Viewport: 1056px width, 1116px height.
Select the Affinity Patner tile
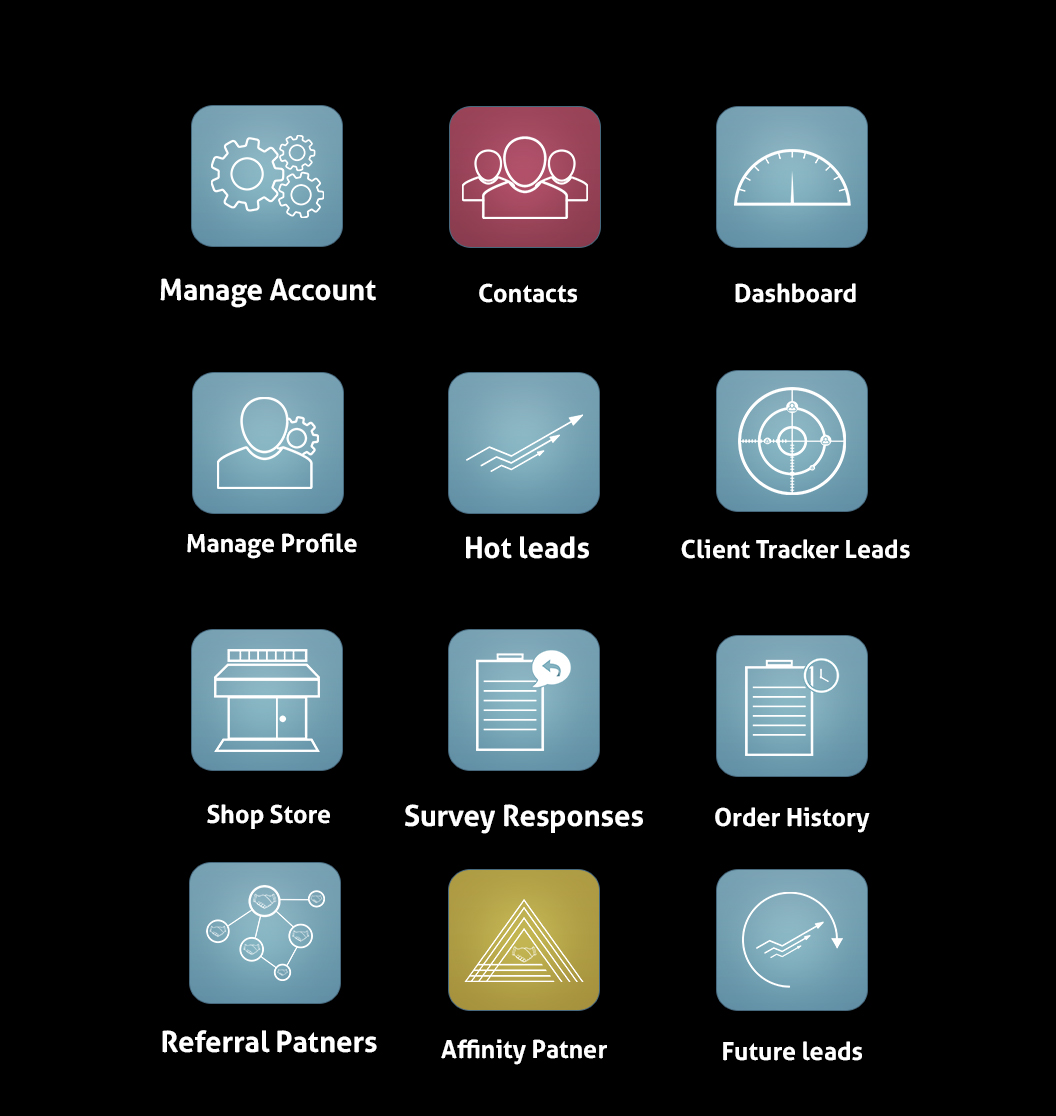[524, 940]
